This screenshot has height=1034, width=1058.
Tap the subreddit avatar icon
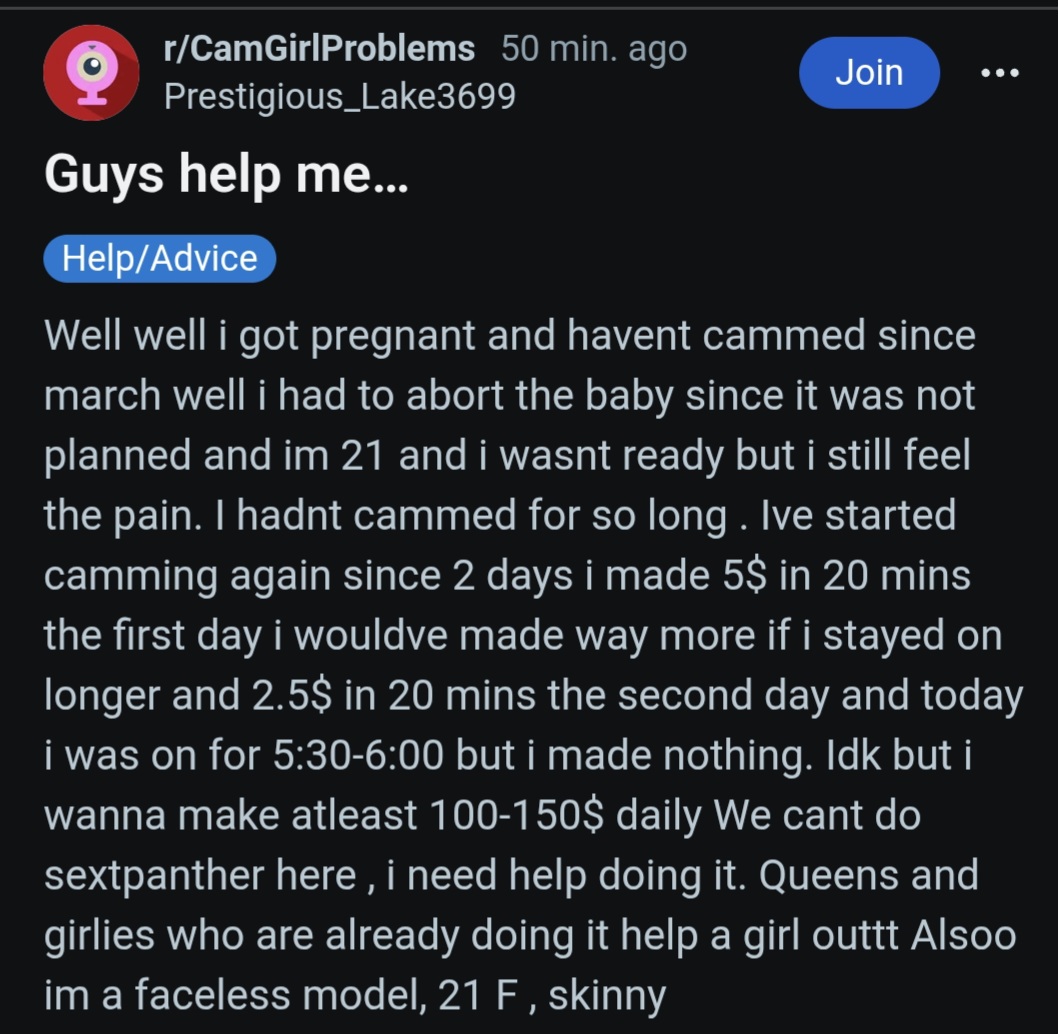pyautogui.click(x=91, y=72)
